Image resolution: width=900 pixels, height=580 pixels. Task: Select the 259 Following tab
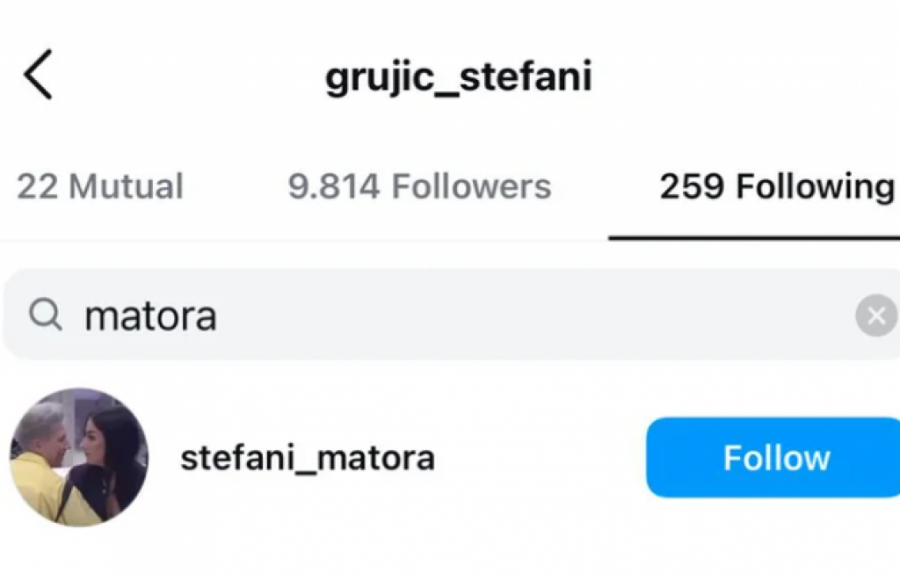coord(776,187)
